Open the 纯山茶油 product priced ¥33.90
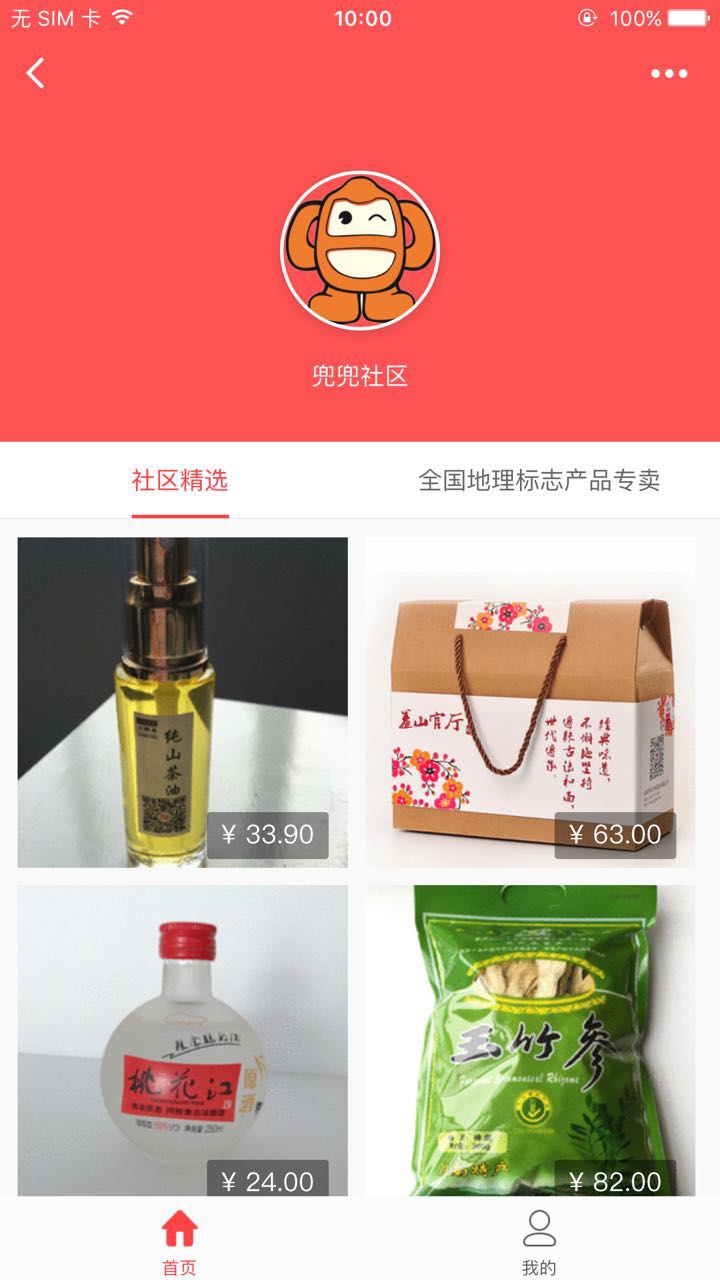Viewport: 720px width, 1280px height. pos(183,702)
